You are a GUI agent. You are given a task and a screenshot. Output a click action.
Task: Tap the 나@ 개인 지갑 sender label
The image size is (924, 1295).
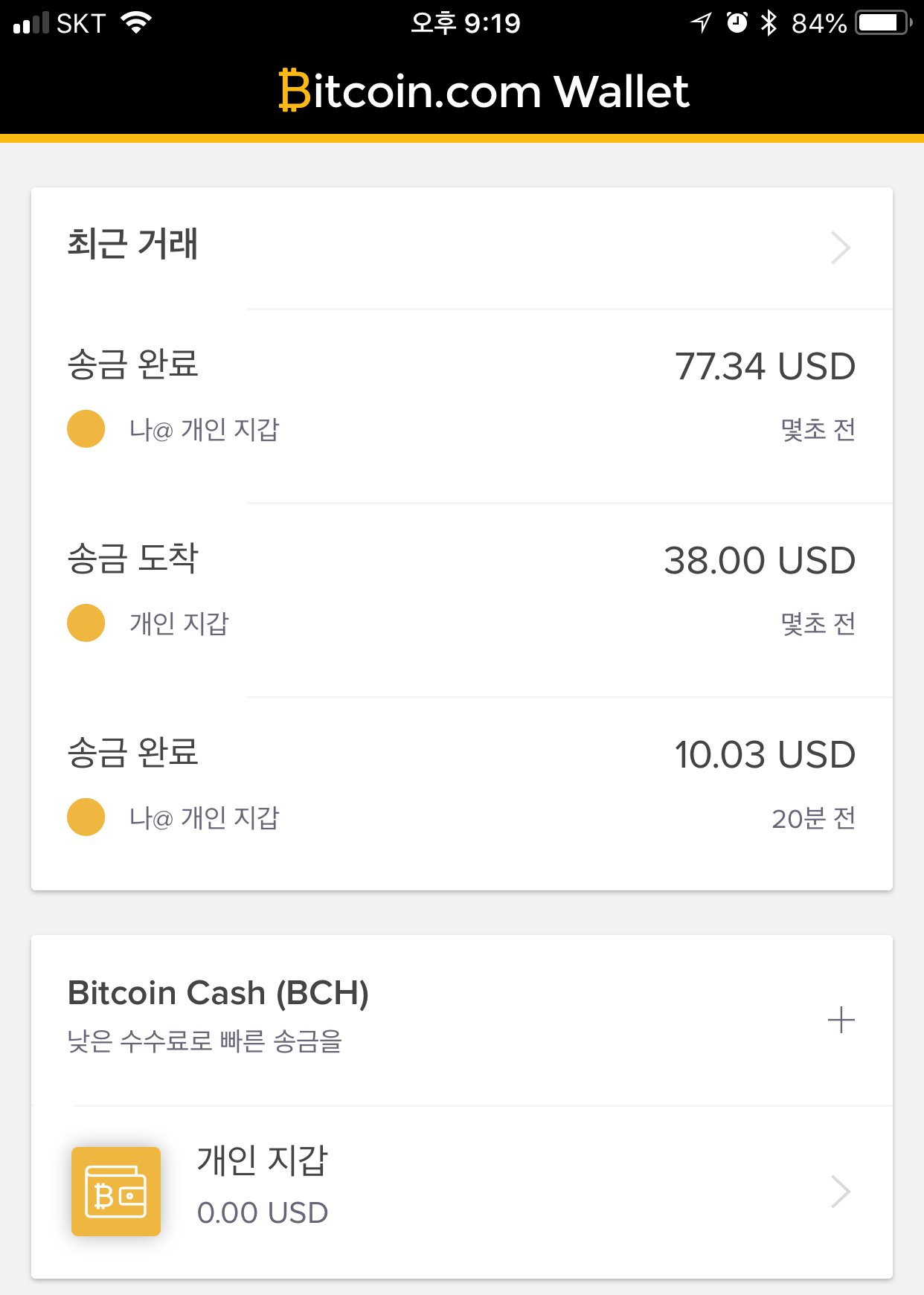205,428
